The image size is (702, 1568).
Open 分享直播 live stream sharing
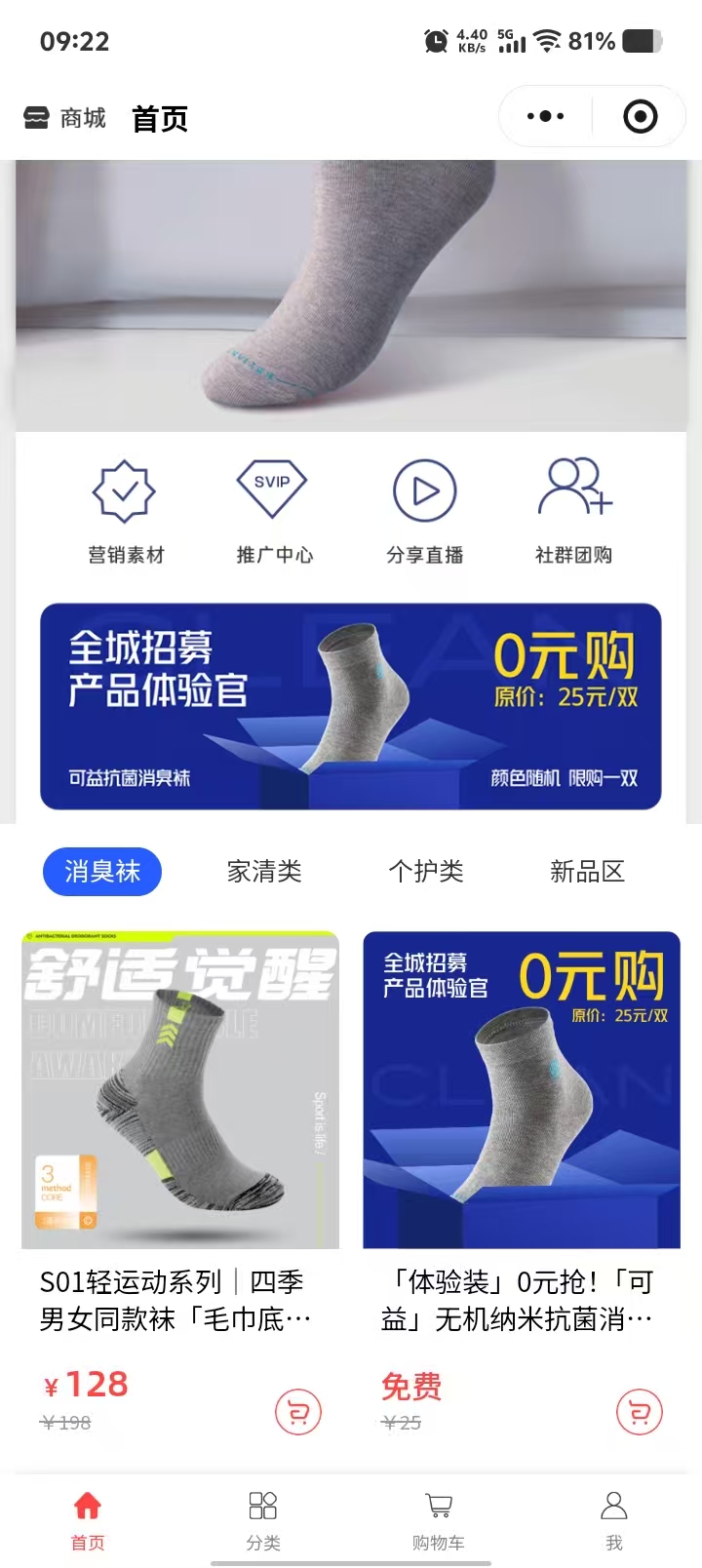tap(424, 511)
